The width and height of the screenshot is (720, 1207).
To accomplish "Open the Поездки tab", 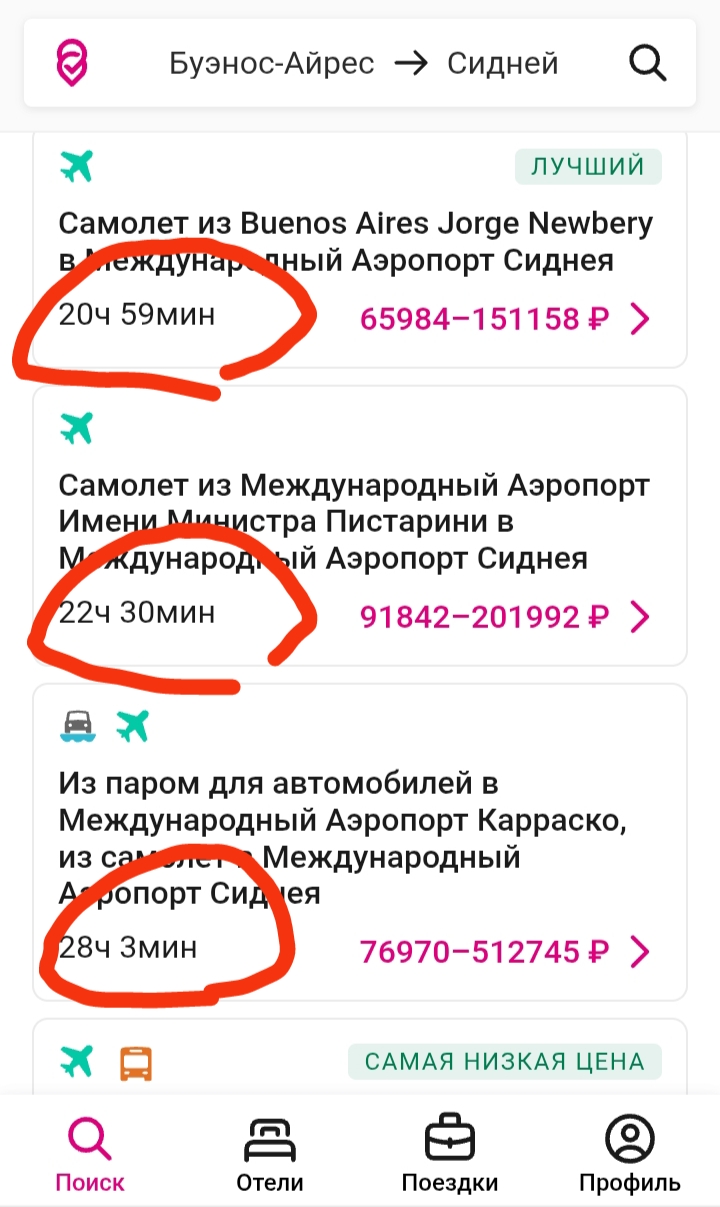I will click(450, 1155).
